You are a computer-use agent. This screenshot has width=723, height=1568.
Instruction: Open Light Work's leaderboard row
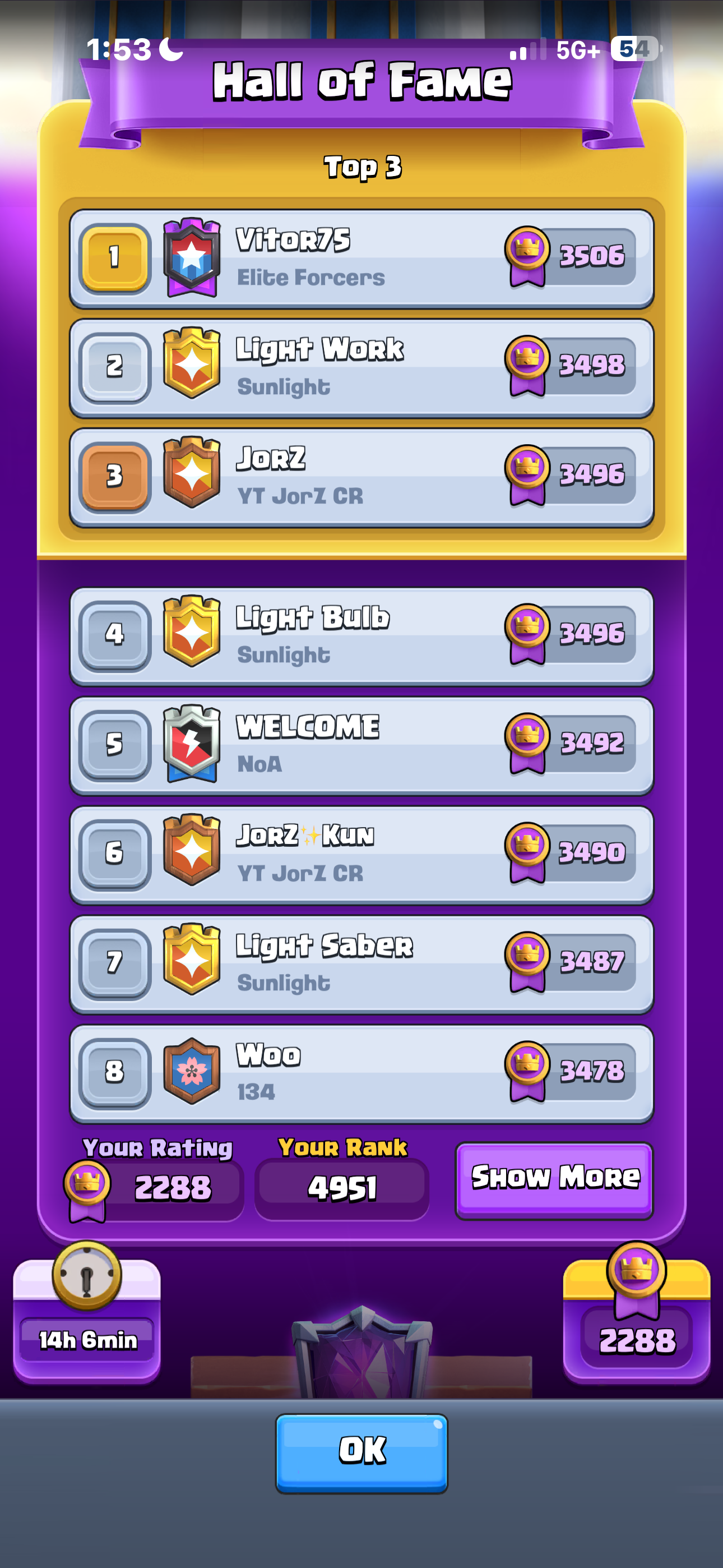click(361, 368)
